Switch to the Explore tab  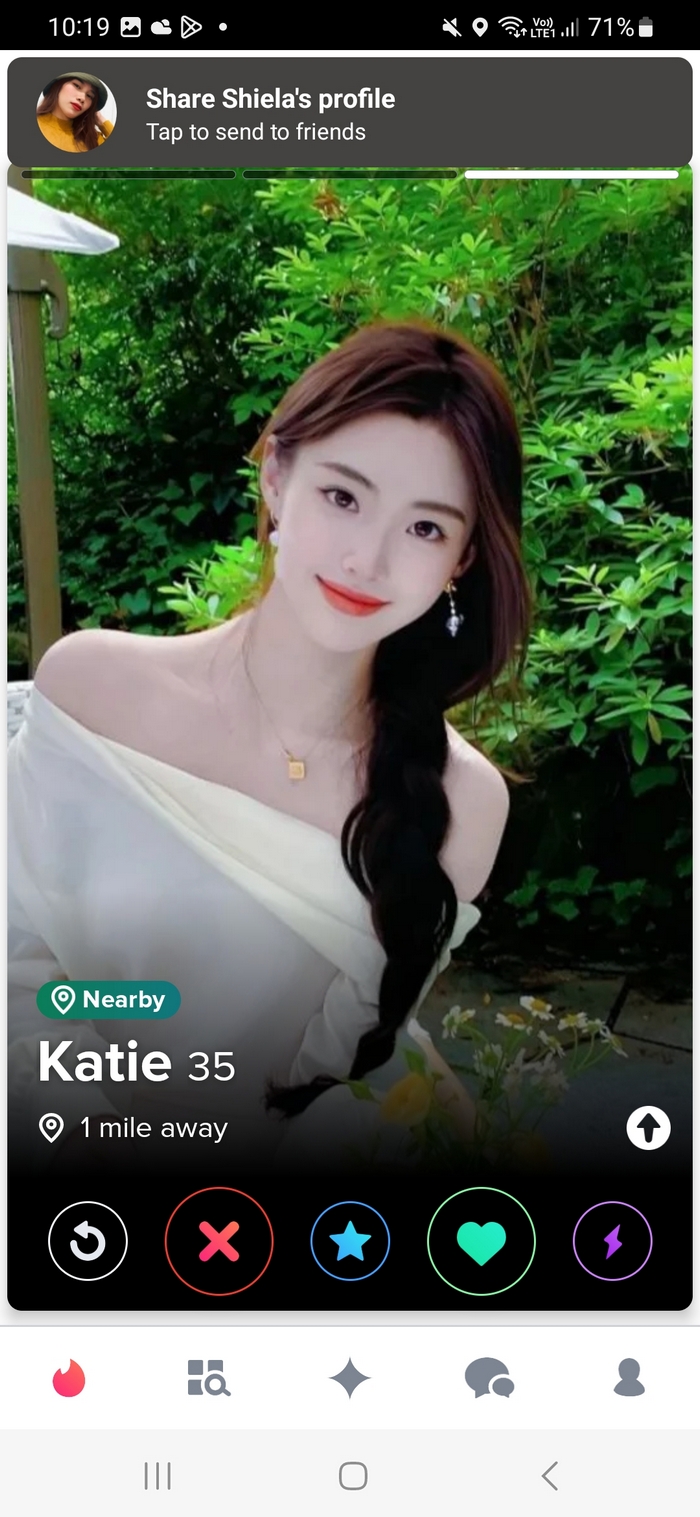[x=209, y=1378]
